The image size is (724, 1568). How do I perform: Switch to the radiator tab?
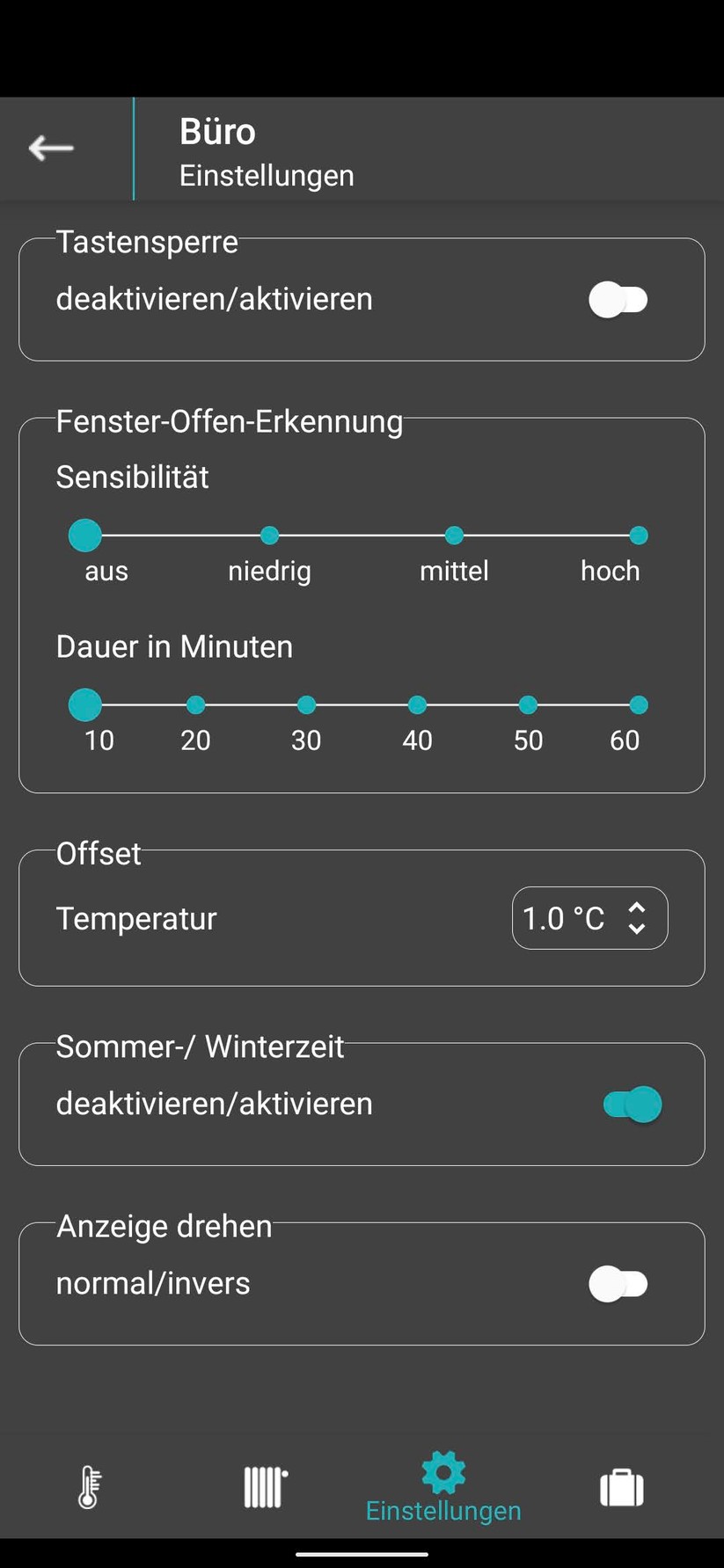click(265, 1487)
